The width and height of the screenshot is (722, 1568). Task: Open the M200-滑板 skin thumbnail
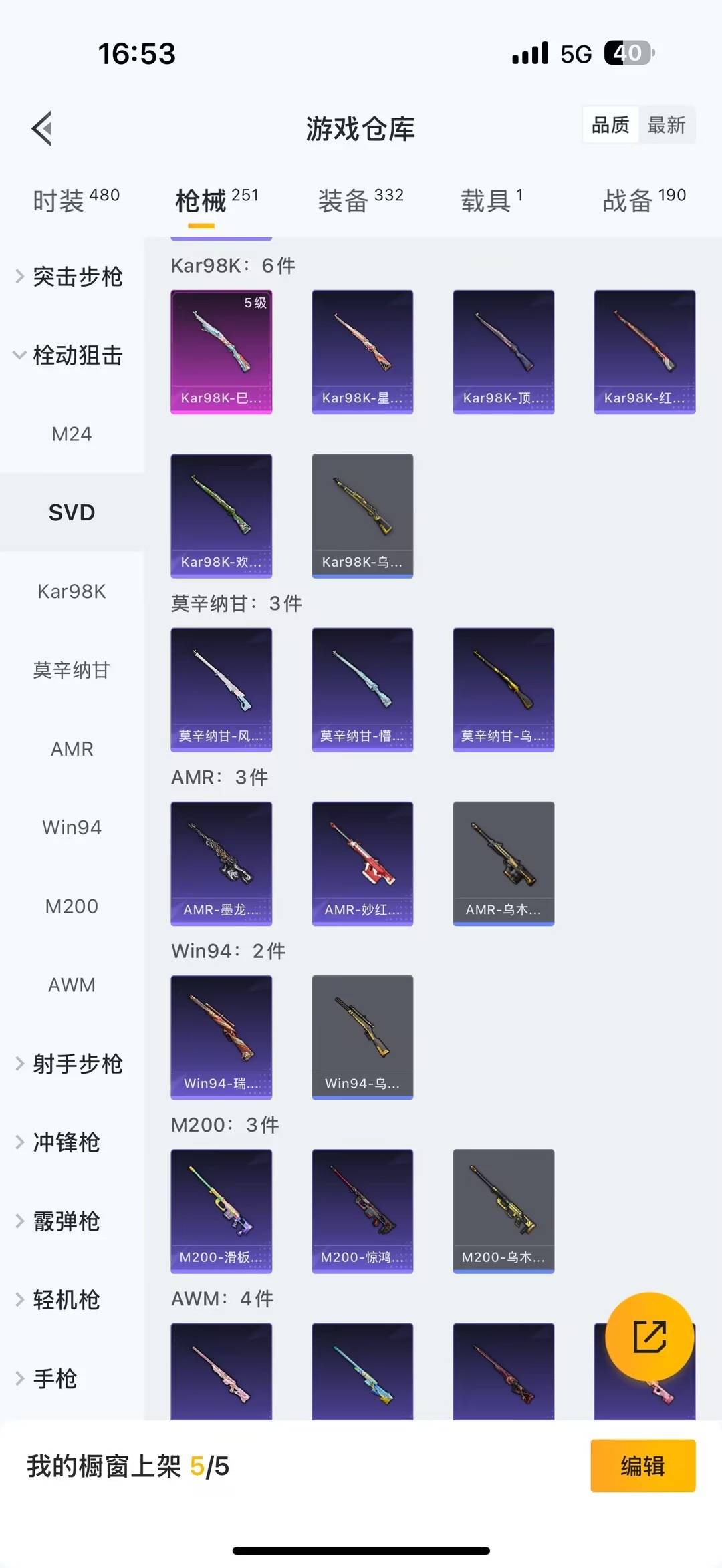click(x=221, y=1211)
